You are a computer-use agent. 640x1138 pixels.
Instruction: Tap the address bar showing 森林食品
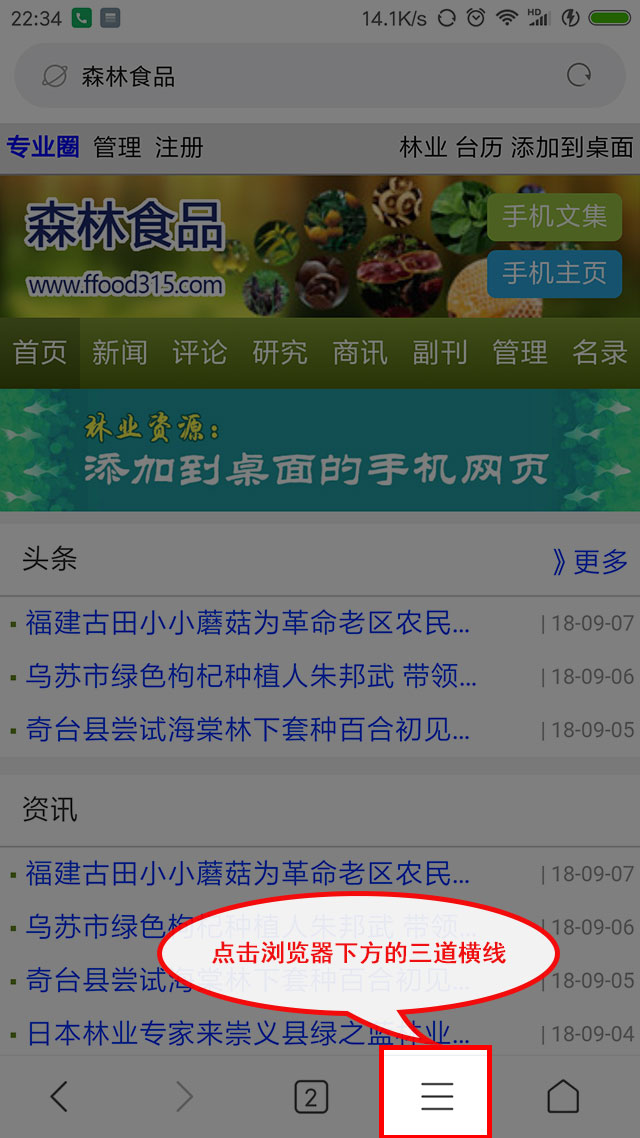click(x=300, y=76)
